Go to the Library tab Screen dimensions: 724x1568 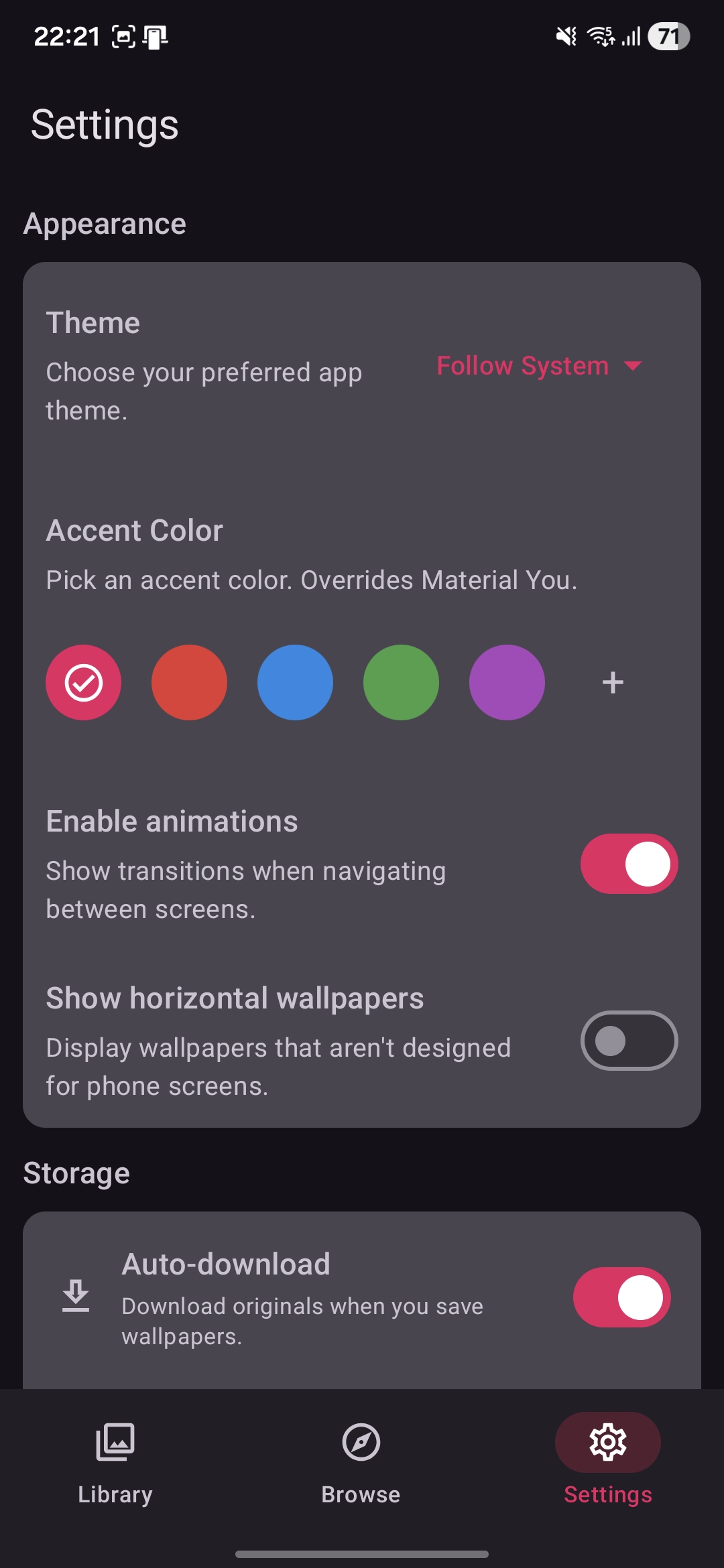point(115,1461)
